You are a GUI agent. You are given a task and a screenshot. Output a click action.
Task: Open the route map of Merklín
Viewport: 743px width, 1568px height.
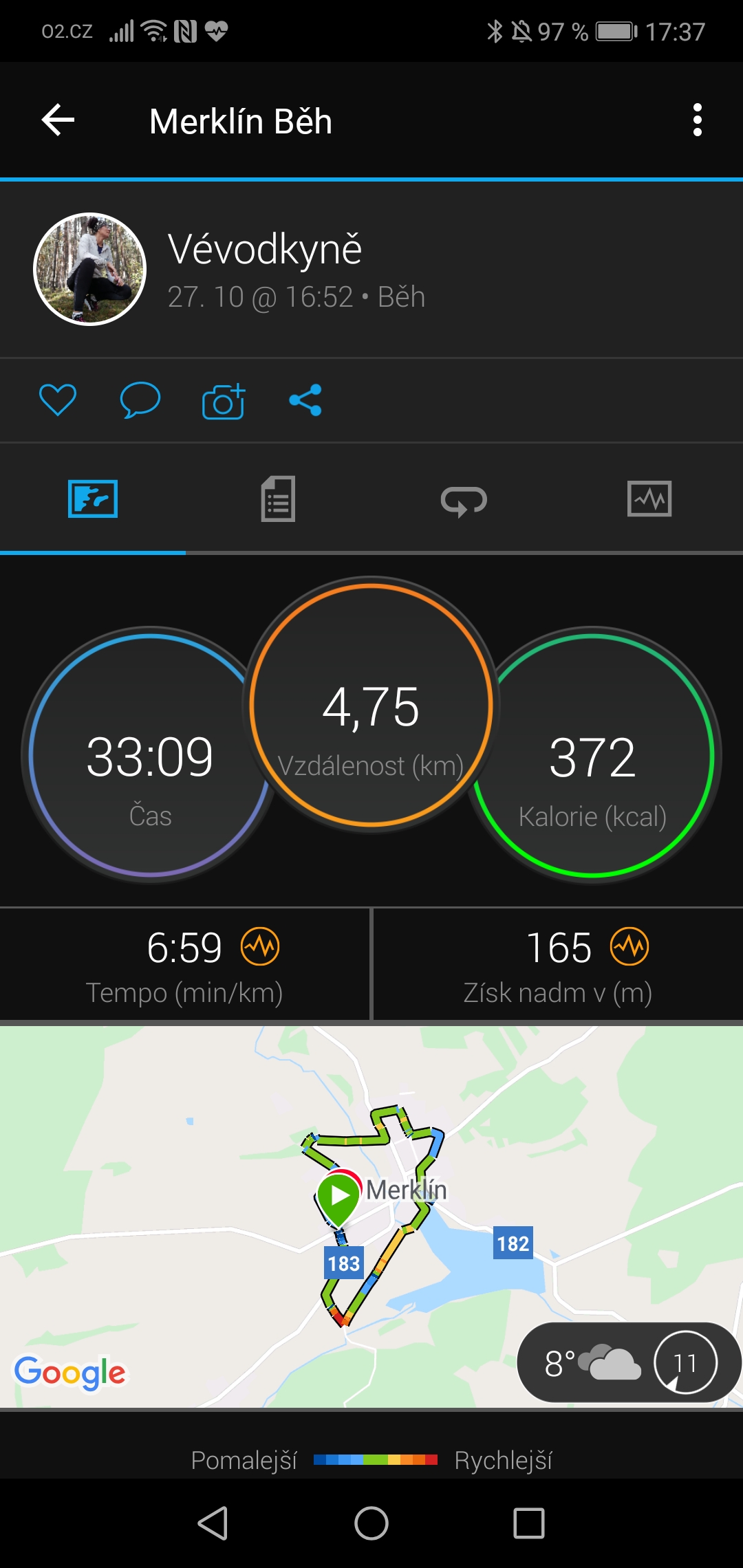(x=371, y=1217)
